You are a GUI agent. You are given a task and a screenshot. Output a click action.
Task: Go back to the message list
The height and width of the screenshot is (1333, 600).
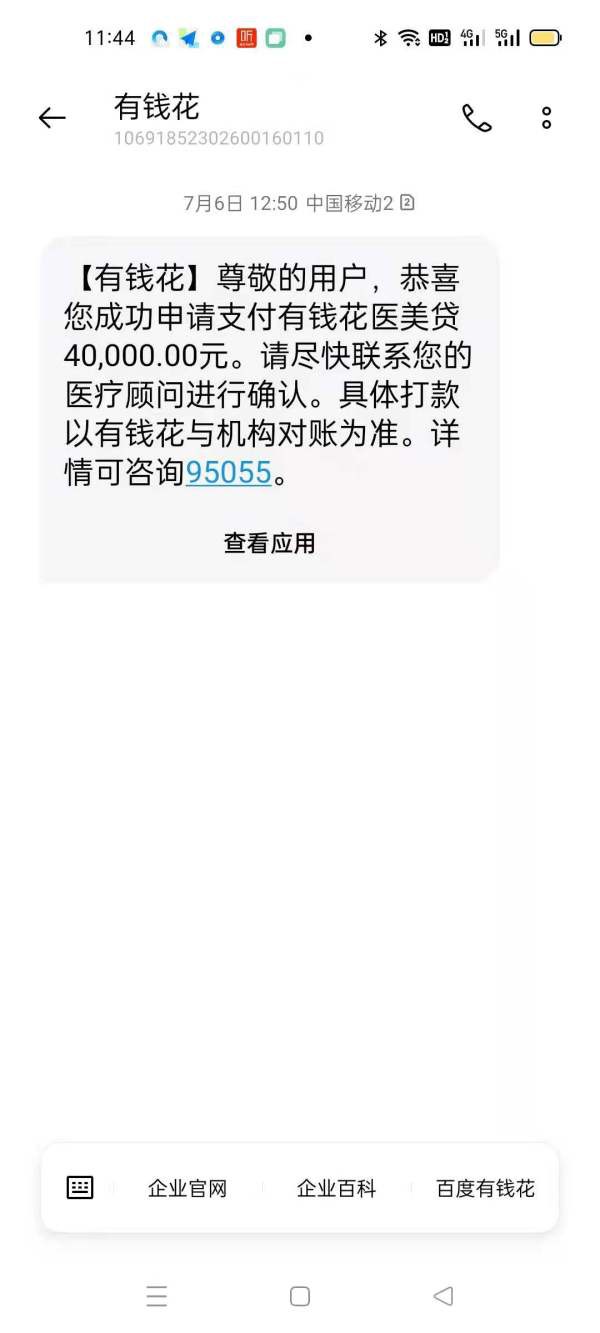(52, 118)
